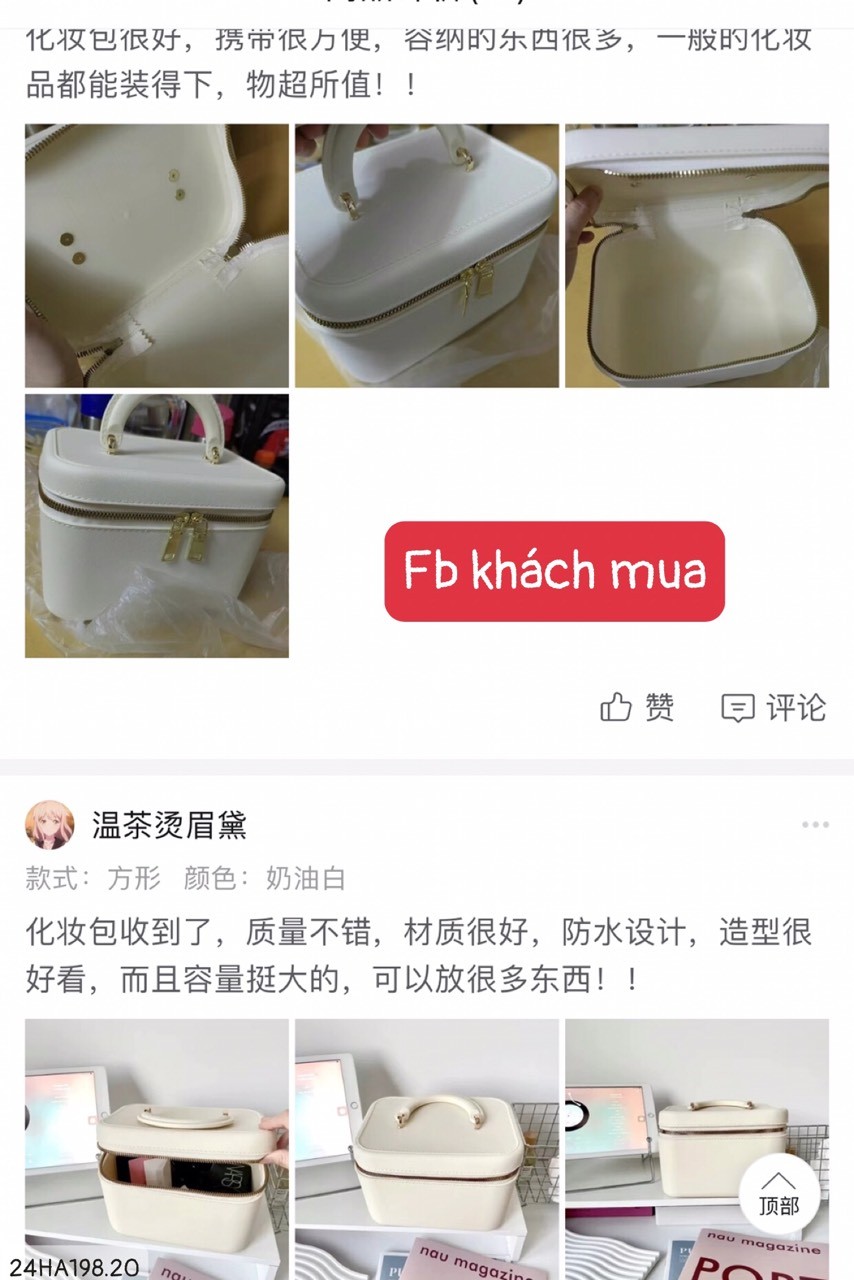
Task: View first review's photo of opened empty bag
Action: tap(696, 255)
